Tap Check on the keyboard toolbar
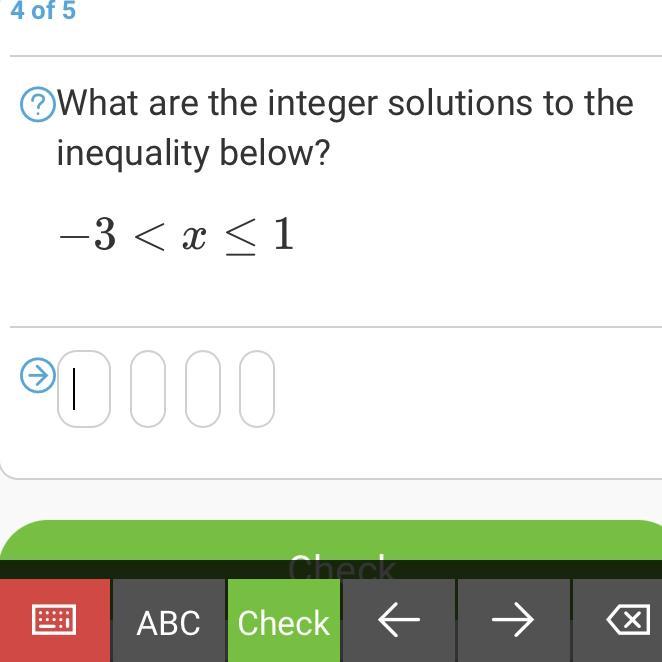662x662 pixels. [x=284, y=622]
